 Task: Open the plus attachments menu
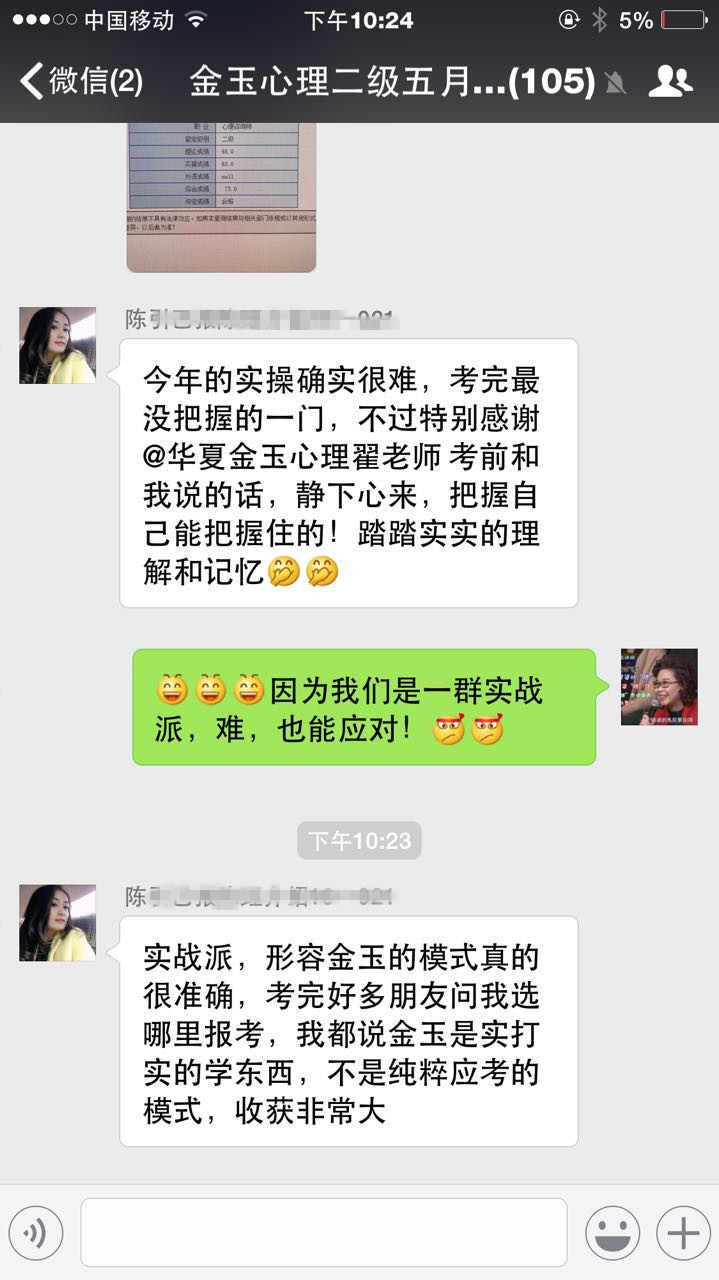[x=683, y=1233]
